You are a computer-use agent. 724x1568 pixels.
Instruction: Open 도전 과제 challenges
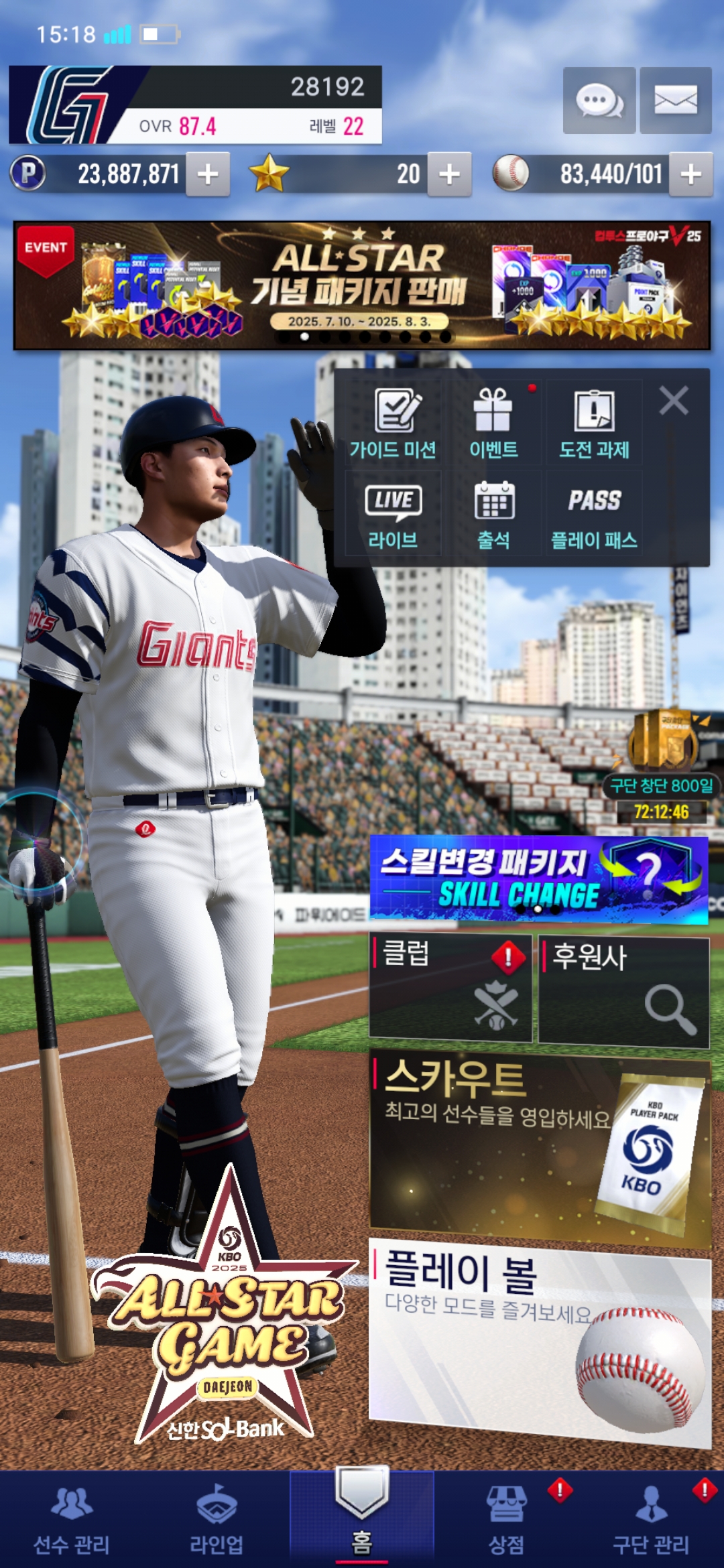coord(594,423)
